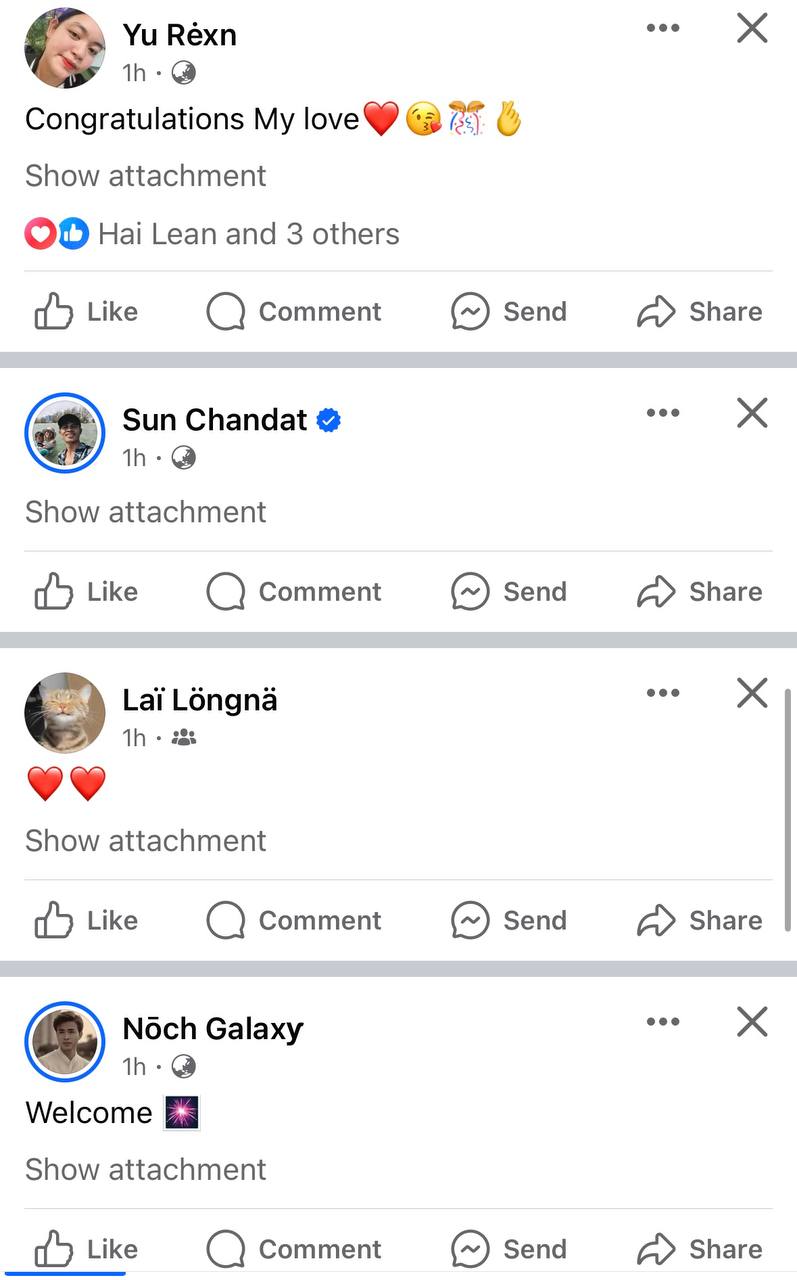The width and height of the screenshot is (797, 1280).
Task: Hide Yu Rèxn's post with X
Action: (752, 28)
